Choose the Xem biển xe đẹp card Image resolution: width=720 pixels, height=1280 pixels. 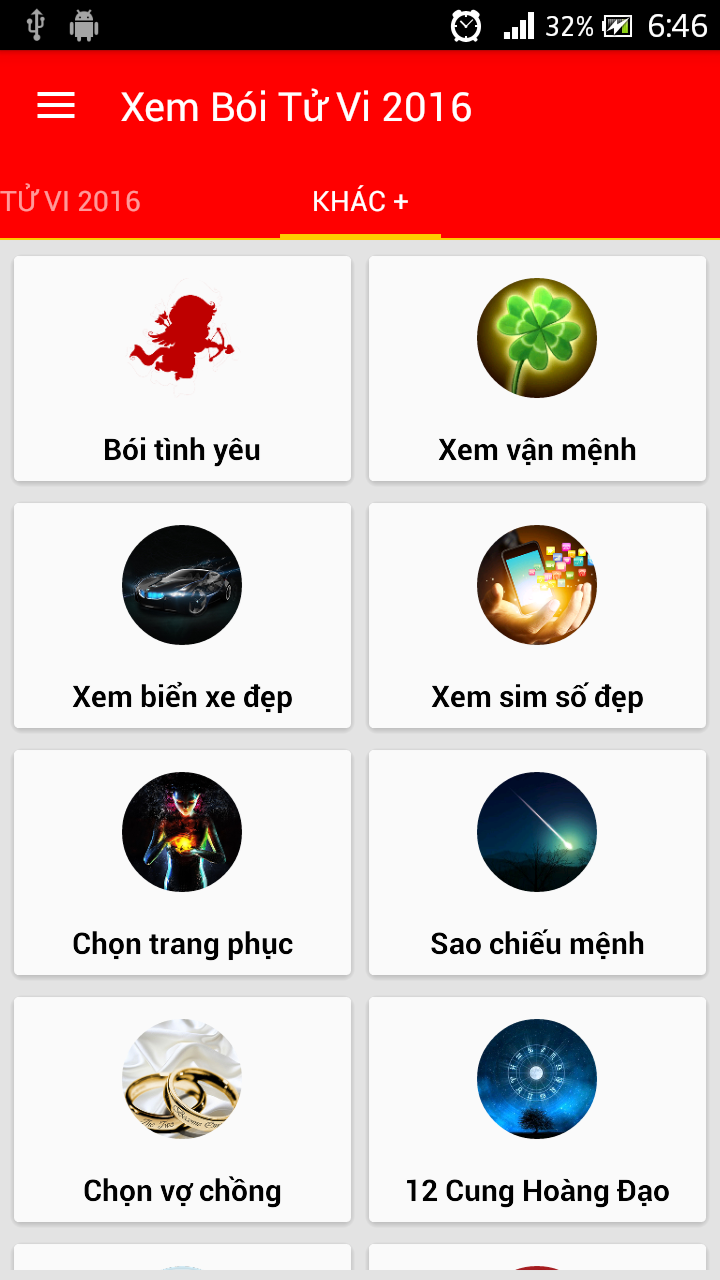(x=182, y=615)
